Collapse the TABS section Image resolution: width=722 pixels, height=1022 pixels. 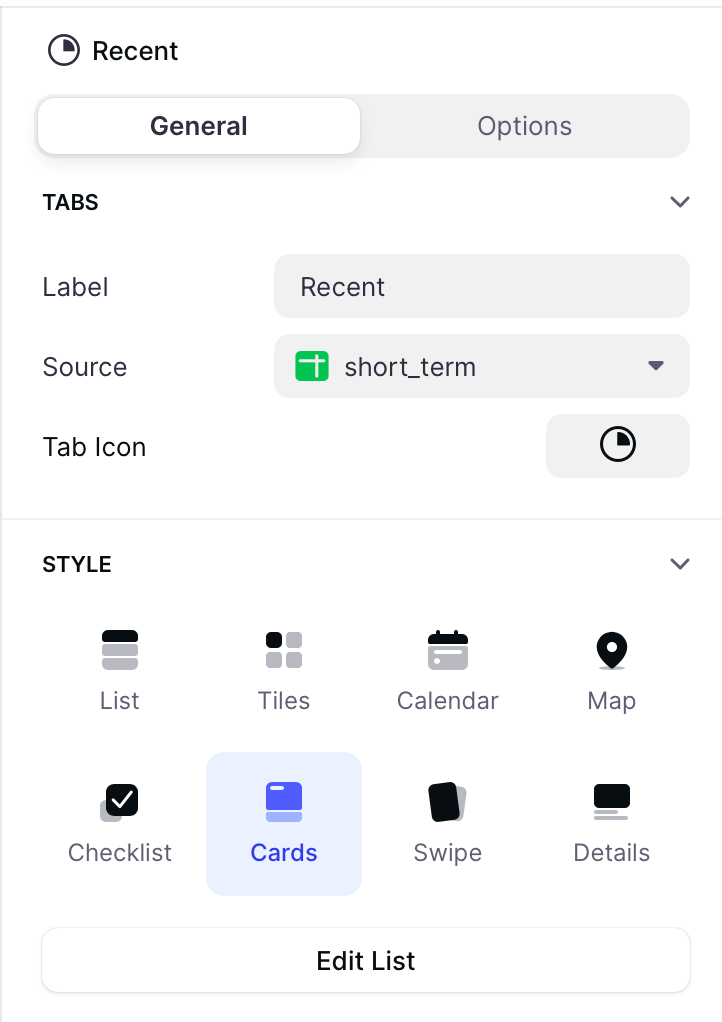[680, 202]
